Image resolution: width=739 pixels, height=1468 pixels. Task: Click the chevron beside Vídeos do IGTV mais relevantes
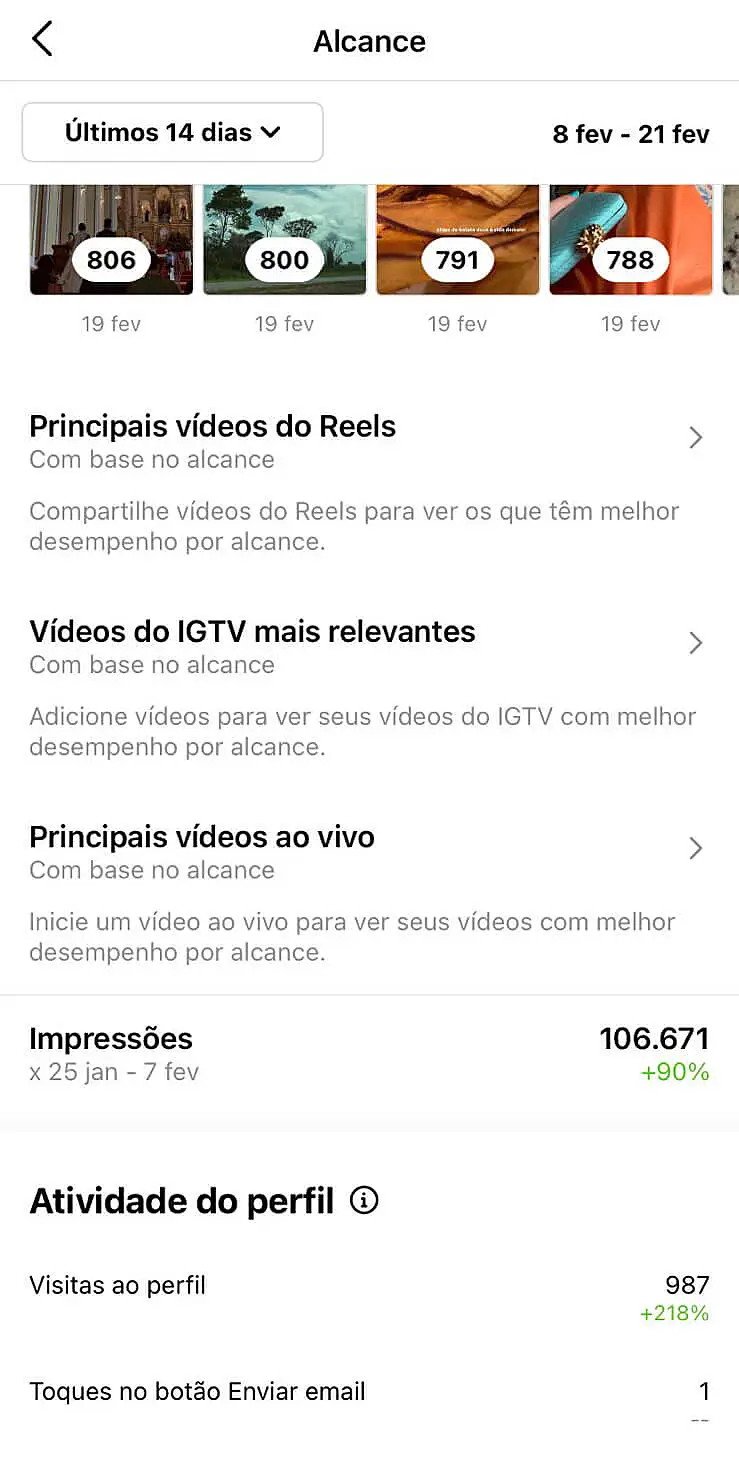695,643
